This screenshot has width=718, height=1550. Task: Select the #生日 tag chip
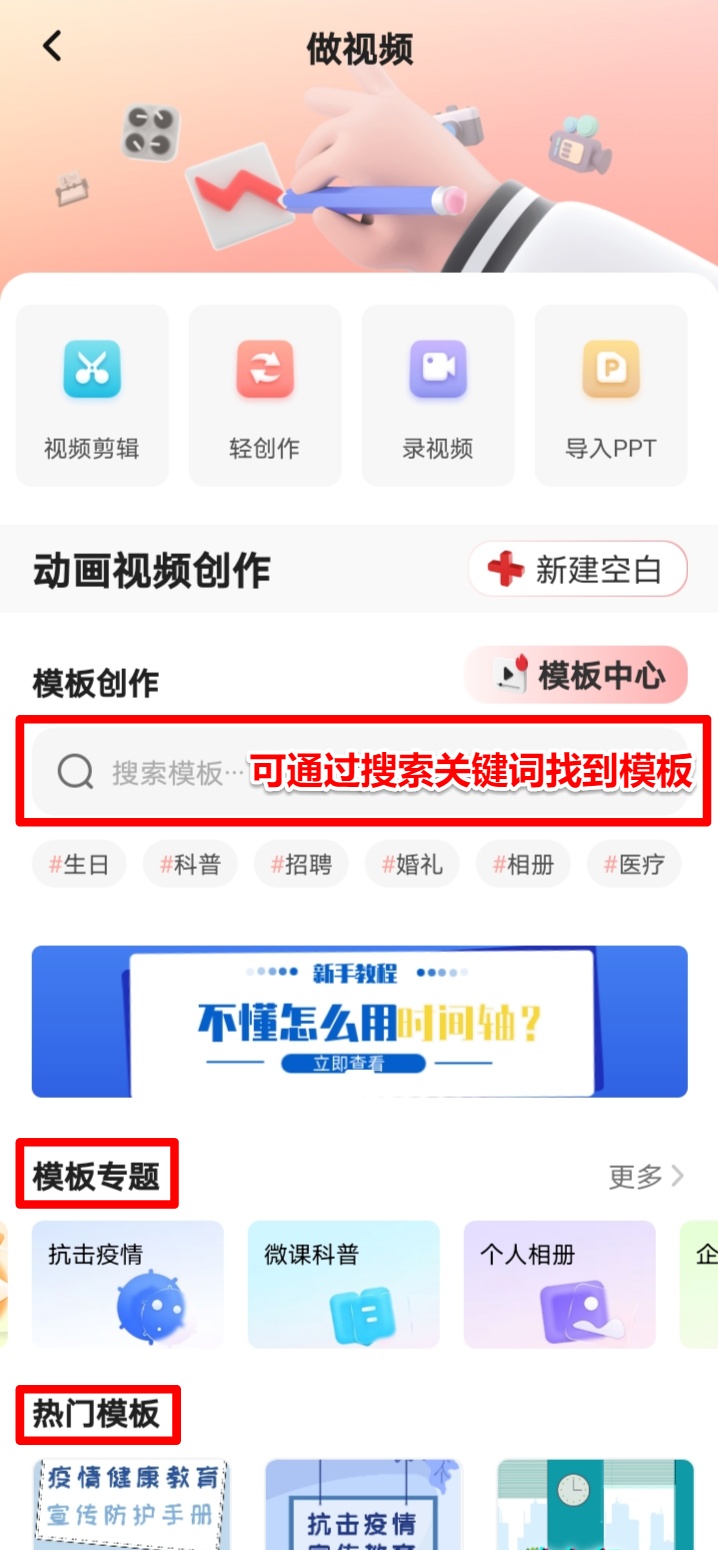click(x=79, y=864)
